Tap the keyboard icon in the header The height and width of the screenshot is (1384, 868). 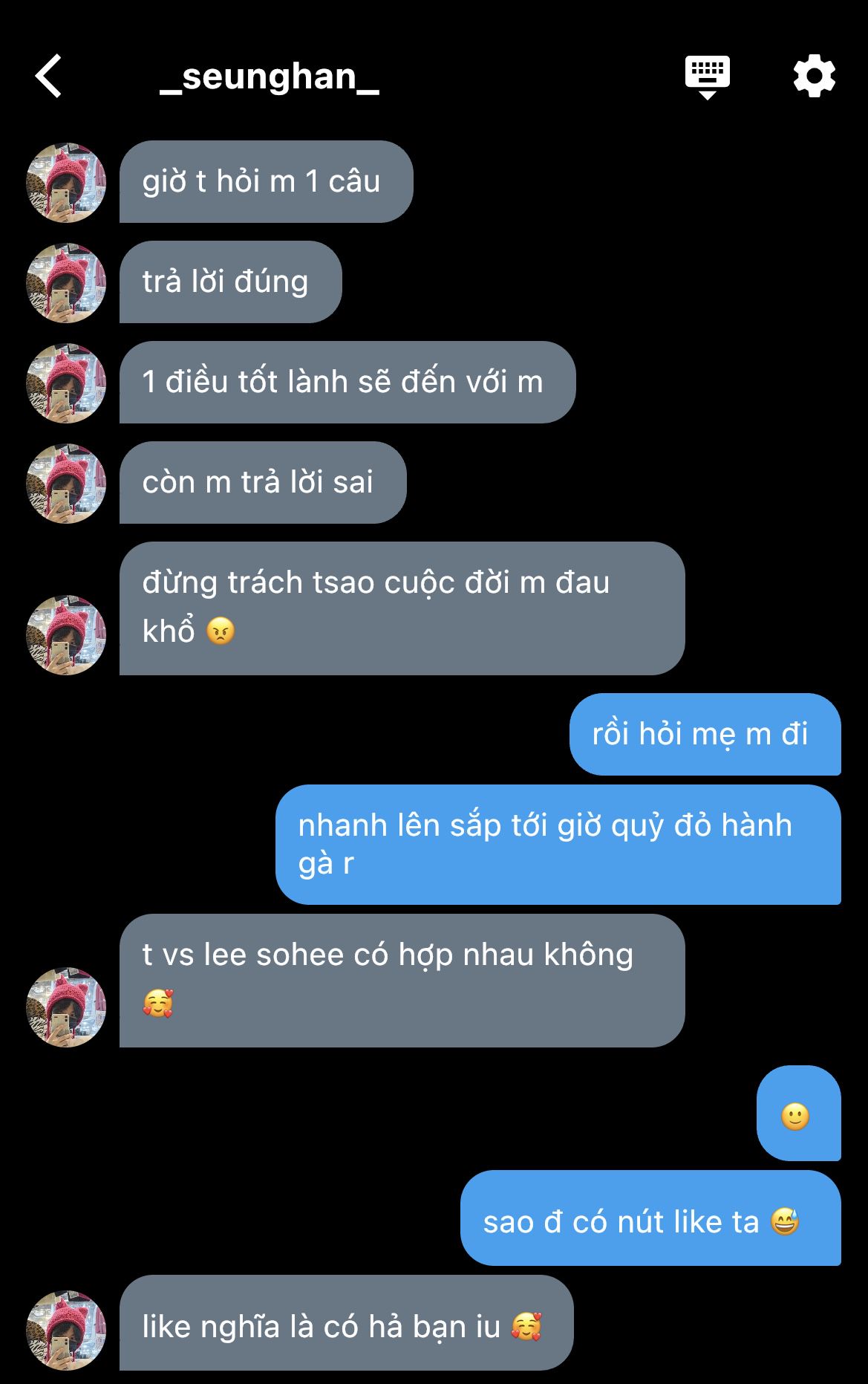[707, 77]
